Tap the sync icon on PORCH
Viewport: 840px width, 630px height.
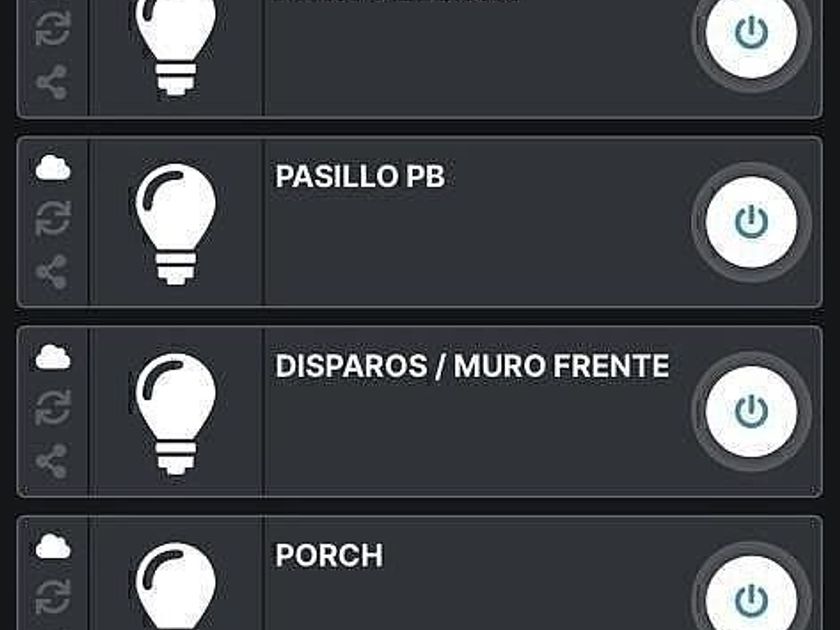click(x=52, y=597)
